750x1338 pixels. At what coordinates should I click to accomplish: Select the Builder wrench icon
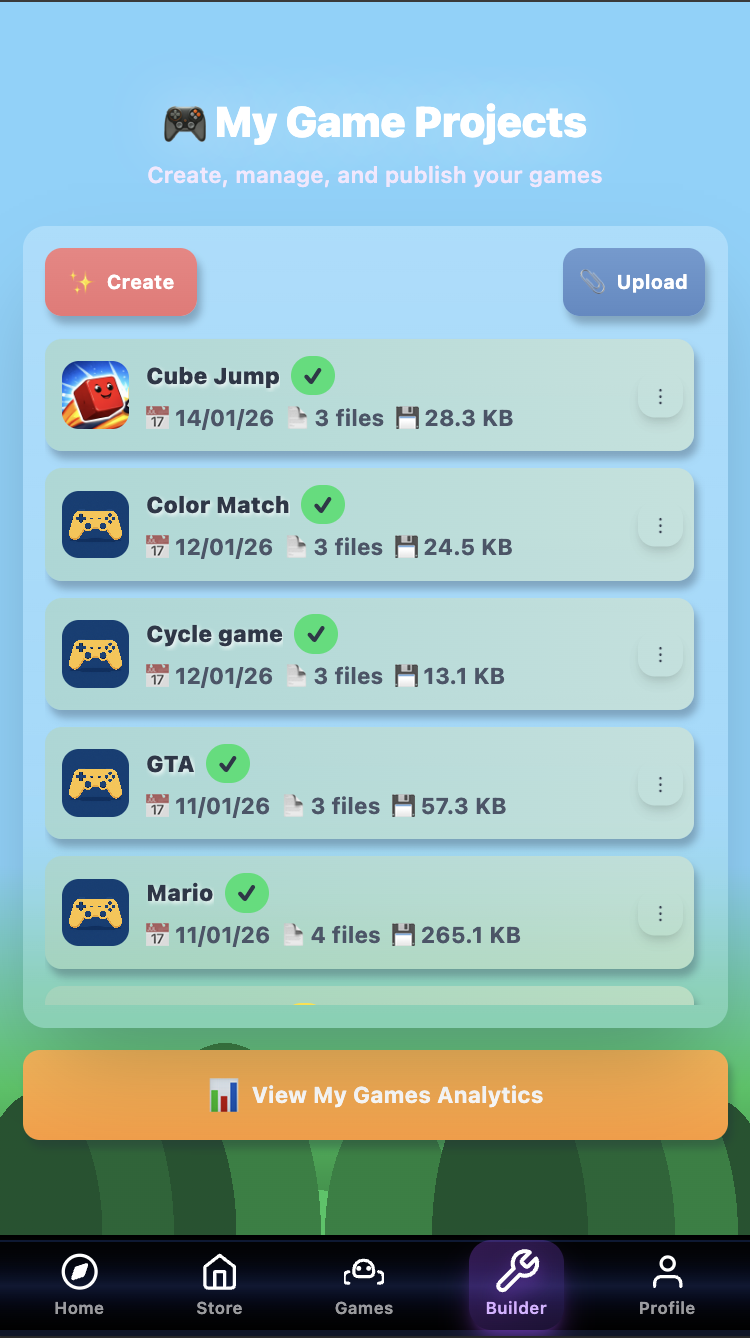515,1272
